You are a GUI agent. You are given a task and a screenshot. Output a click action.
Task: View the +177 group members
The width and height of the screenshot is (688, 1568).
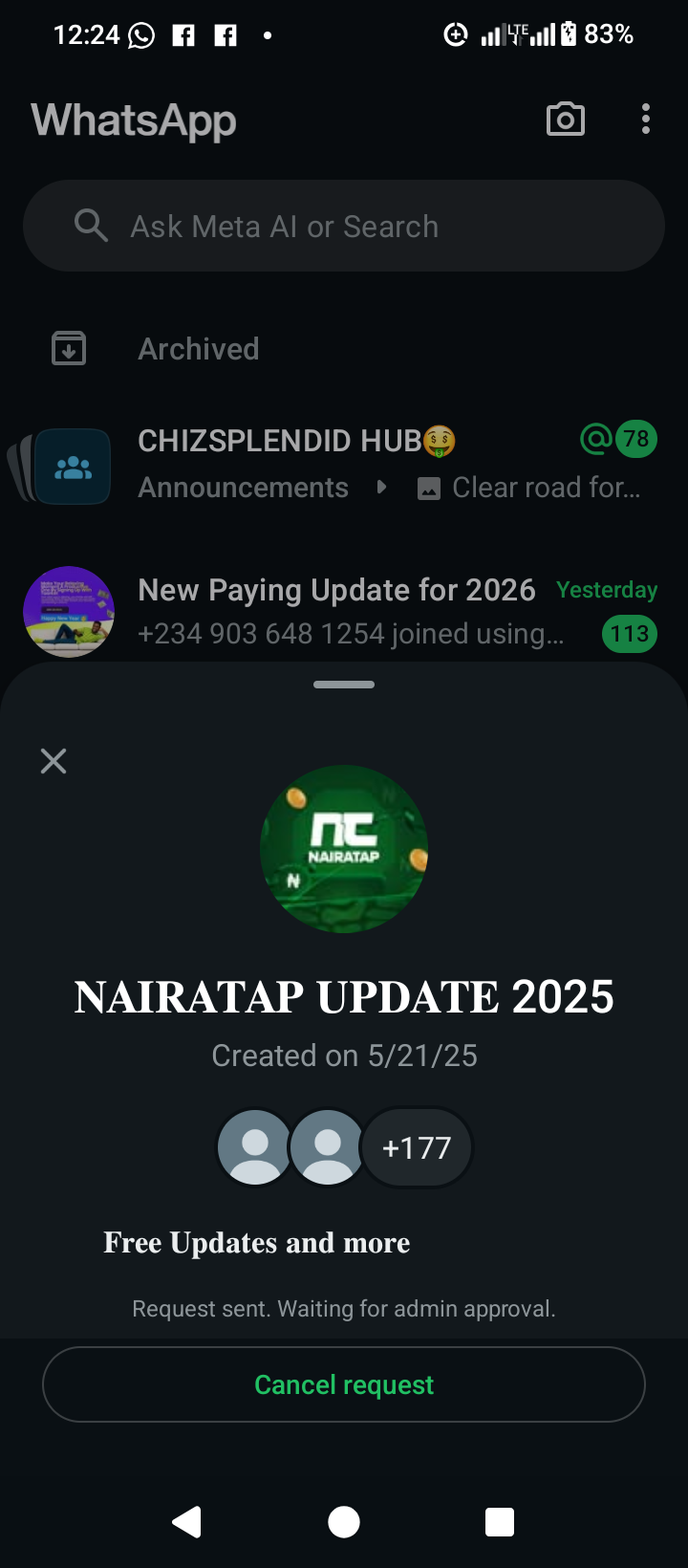417,1147
